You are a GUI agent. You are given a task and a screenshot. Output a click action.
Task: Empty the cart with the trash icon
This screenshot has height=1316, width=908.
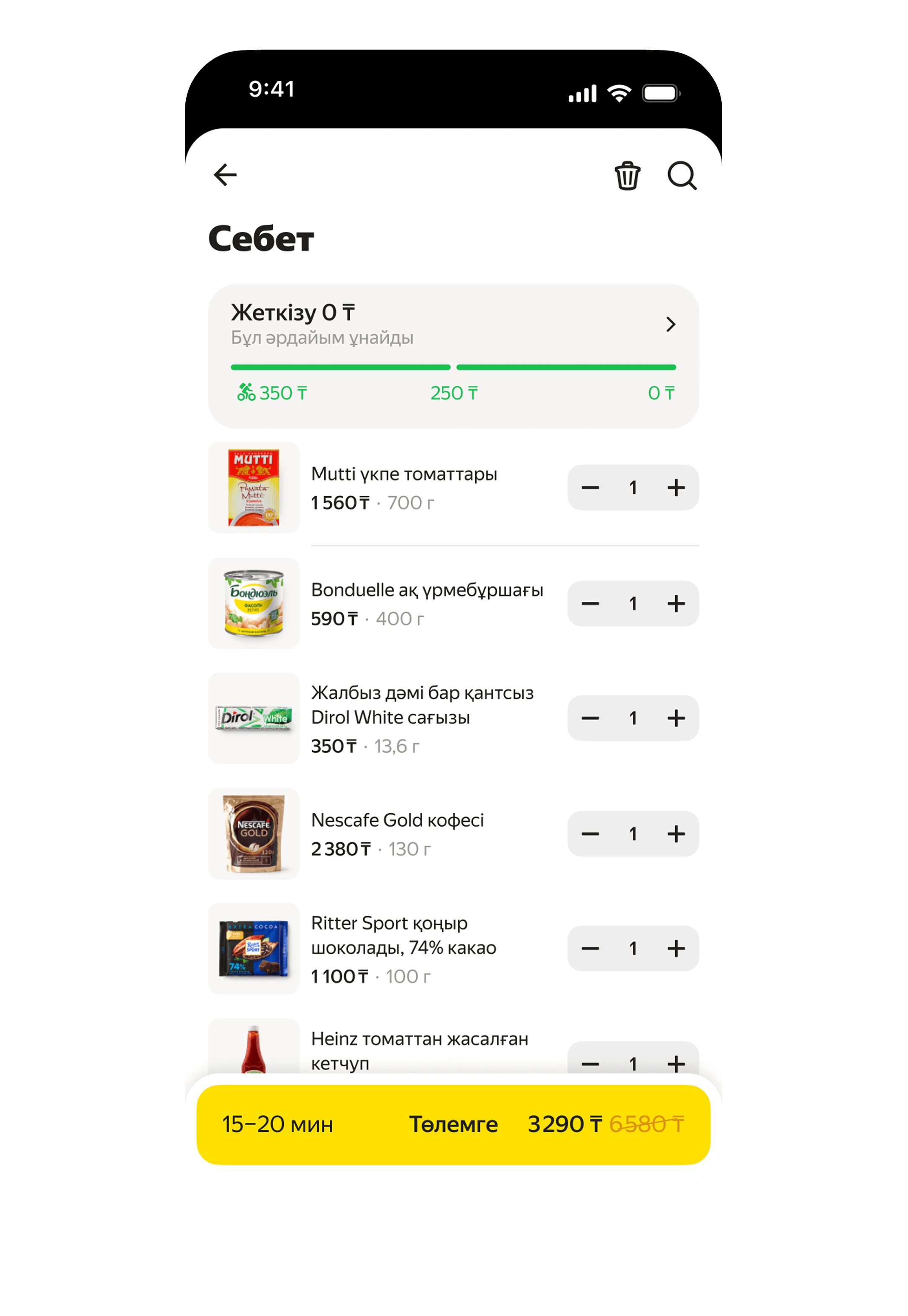point(627,175)
